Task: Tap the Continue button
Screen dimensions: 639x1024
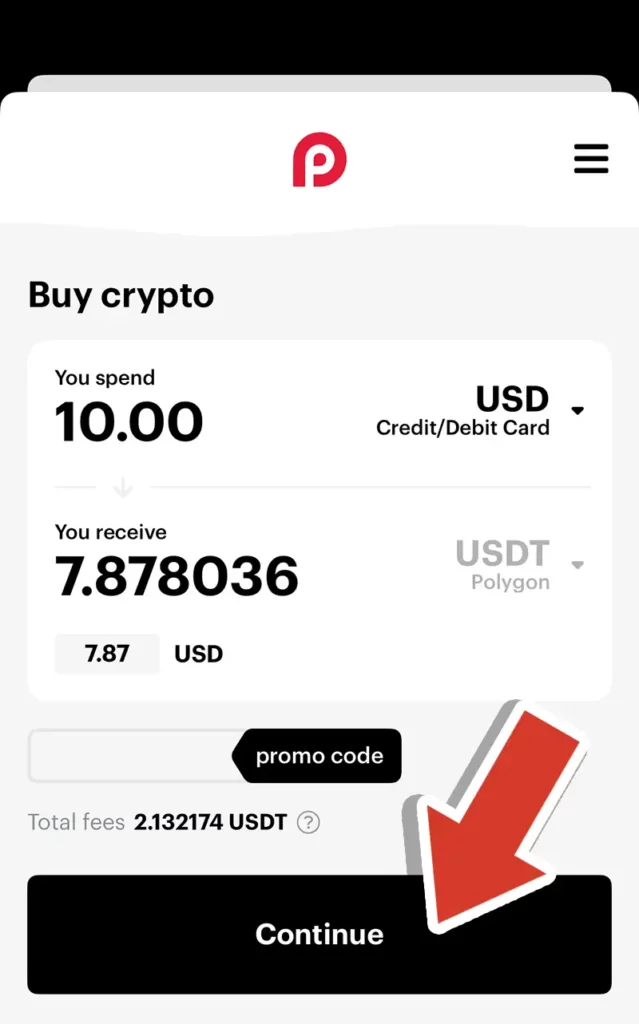Action: [x=319, y=934]
